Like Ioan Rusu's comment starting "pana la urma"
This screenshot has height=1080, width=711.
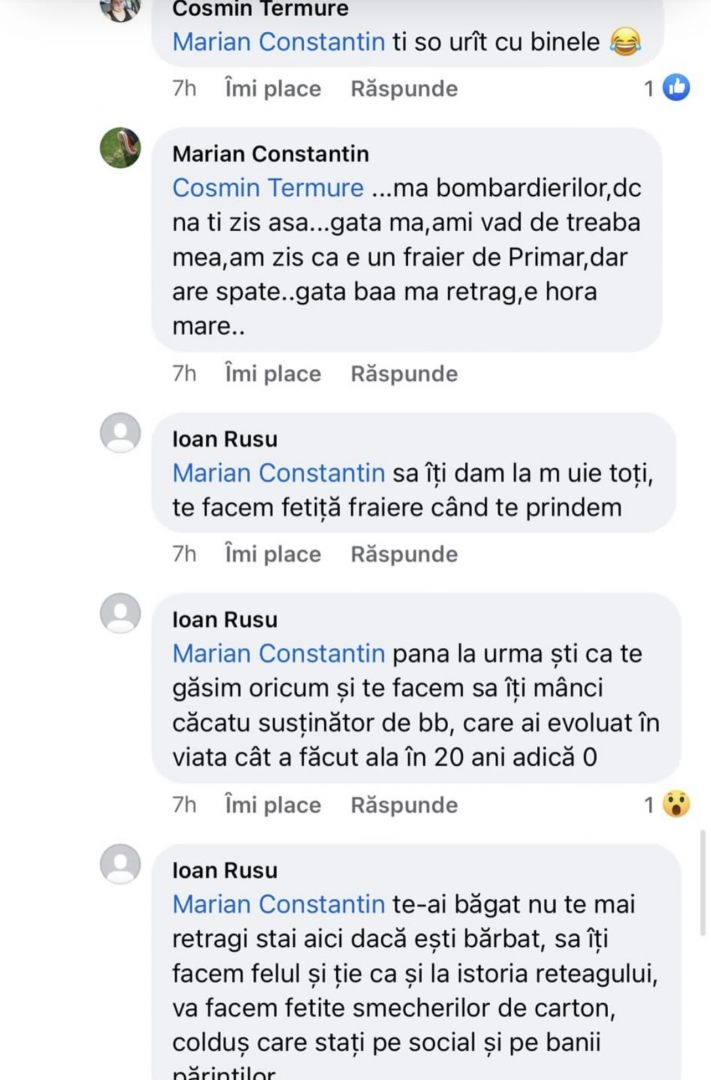[x=272, y=805]
